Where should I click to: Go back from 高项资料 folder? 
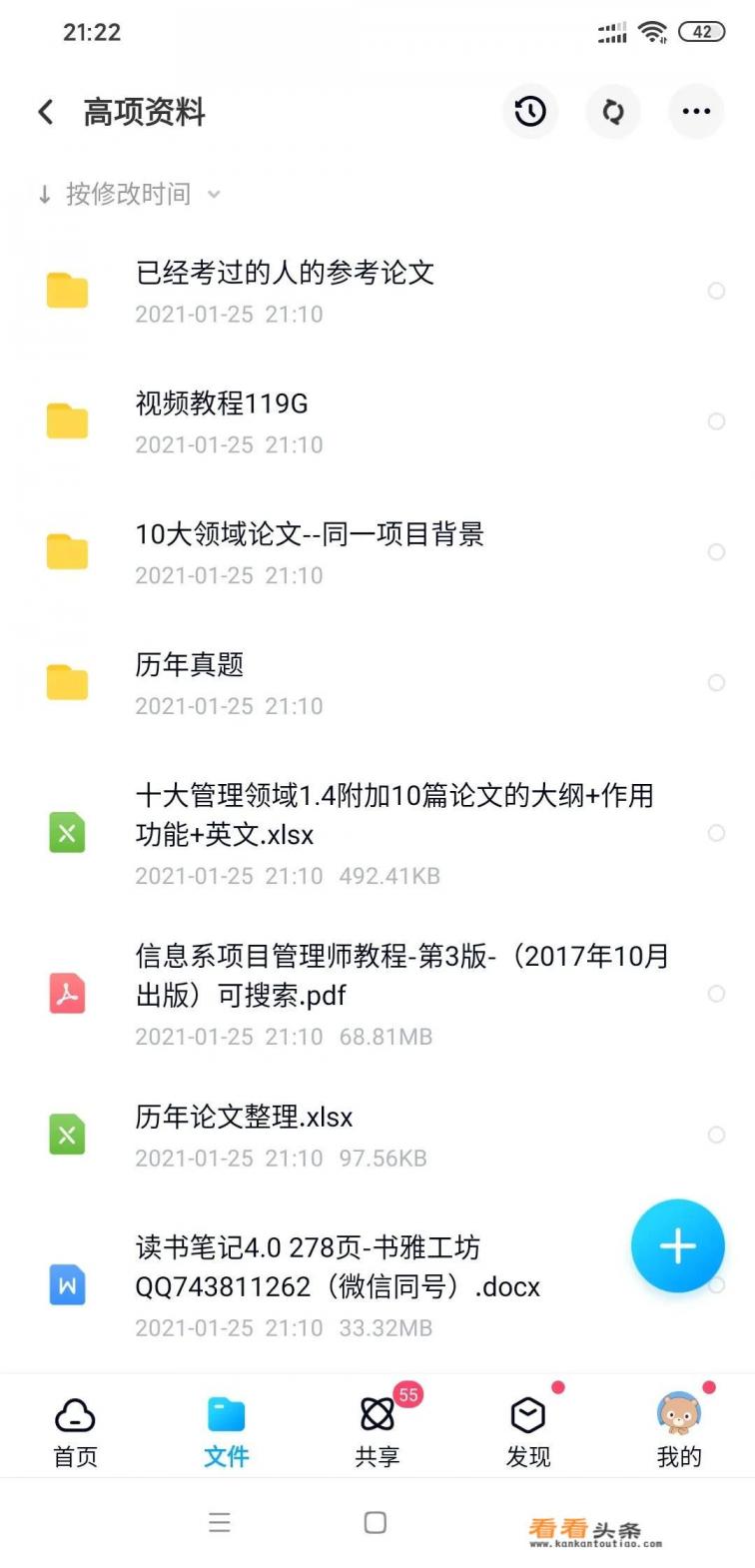point(46,112)
